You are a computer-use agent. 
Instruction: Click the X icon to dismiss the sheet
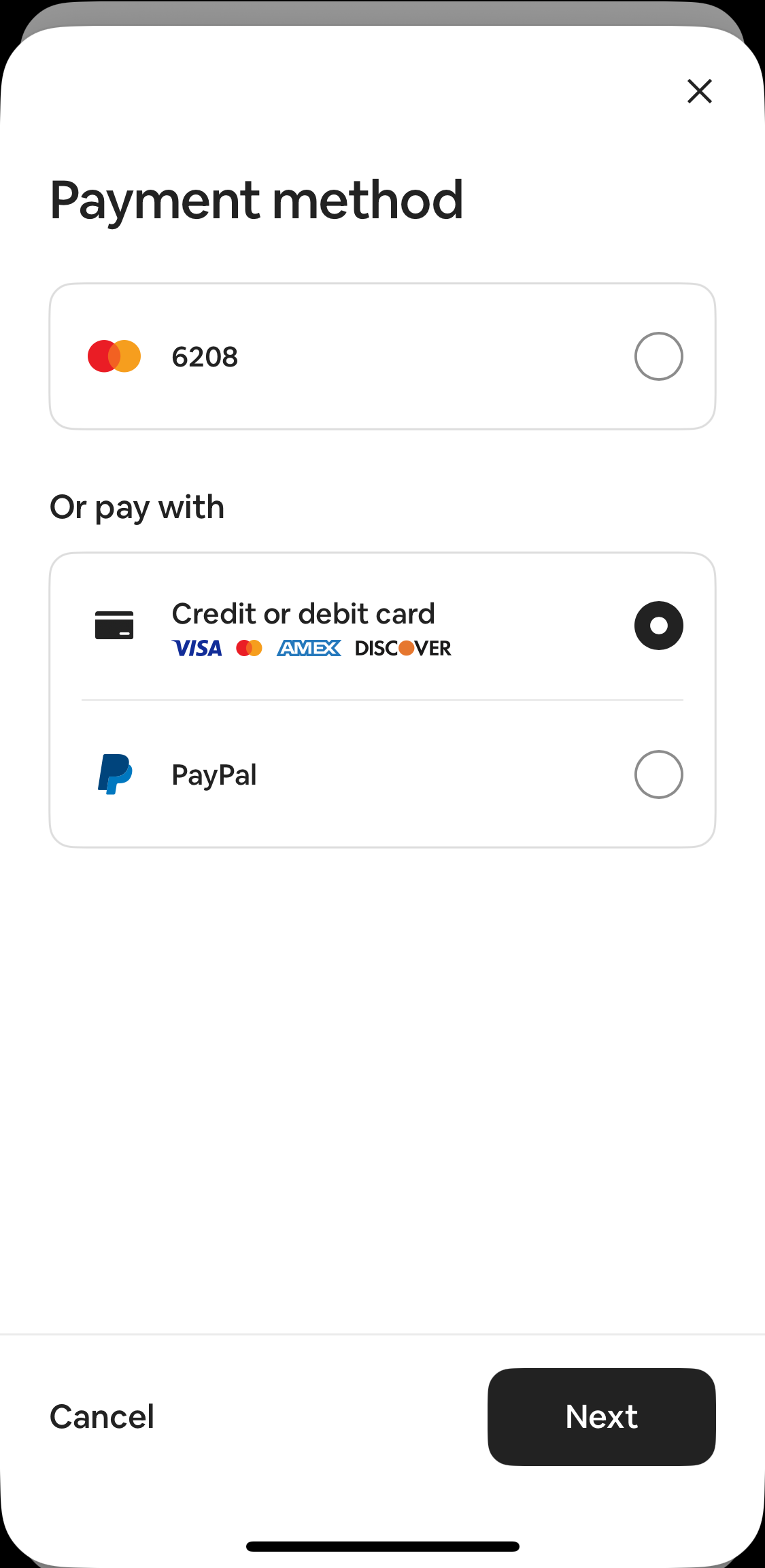(x=699, y=91)
